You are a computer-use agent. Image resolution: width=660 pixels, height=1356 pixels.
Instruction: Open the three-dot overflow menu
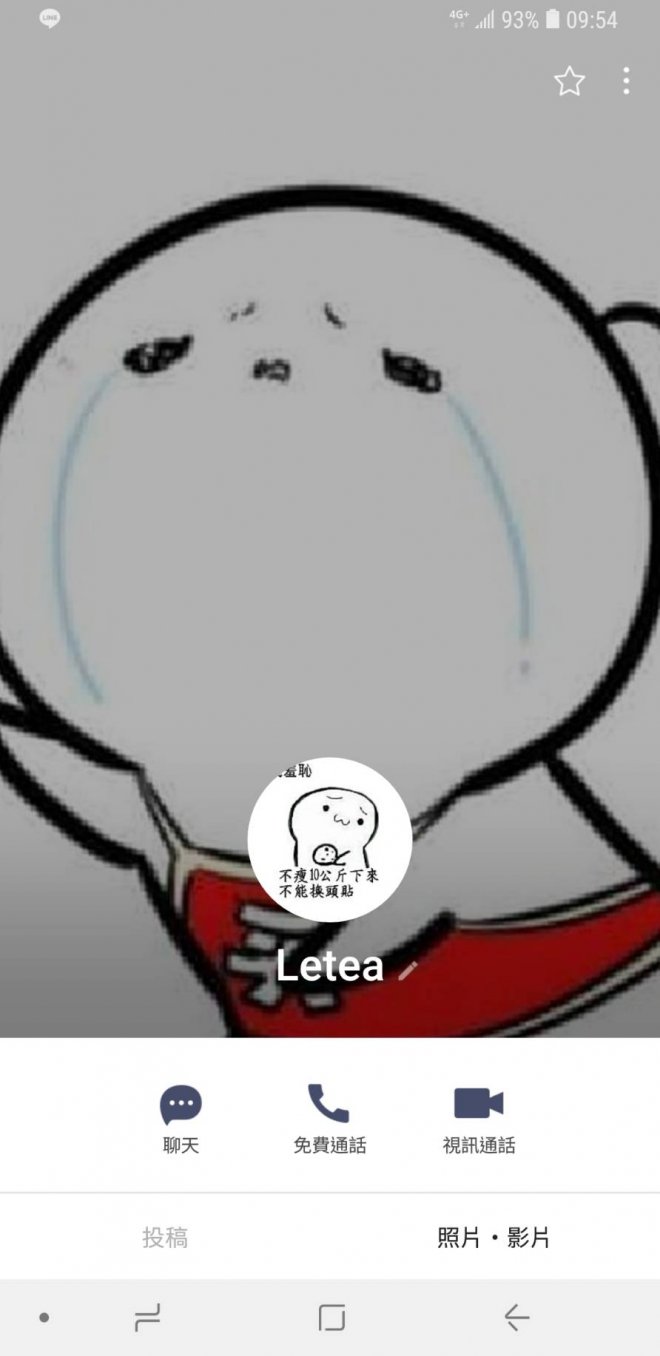point(626,81)
